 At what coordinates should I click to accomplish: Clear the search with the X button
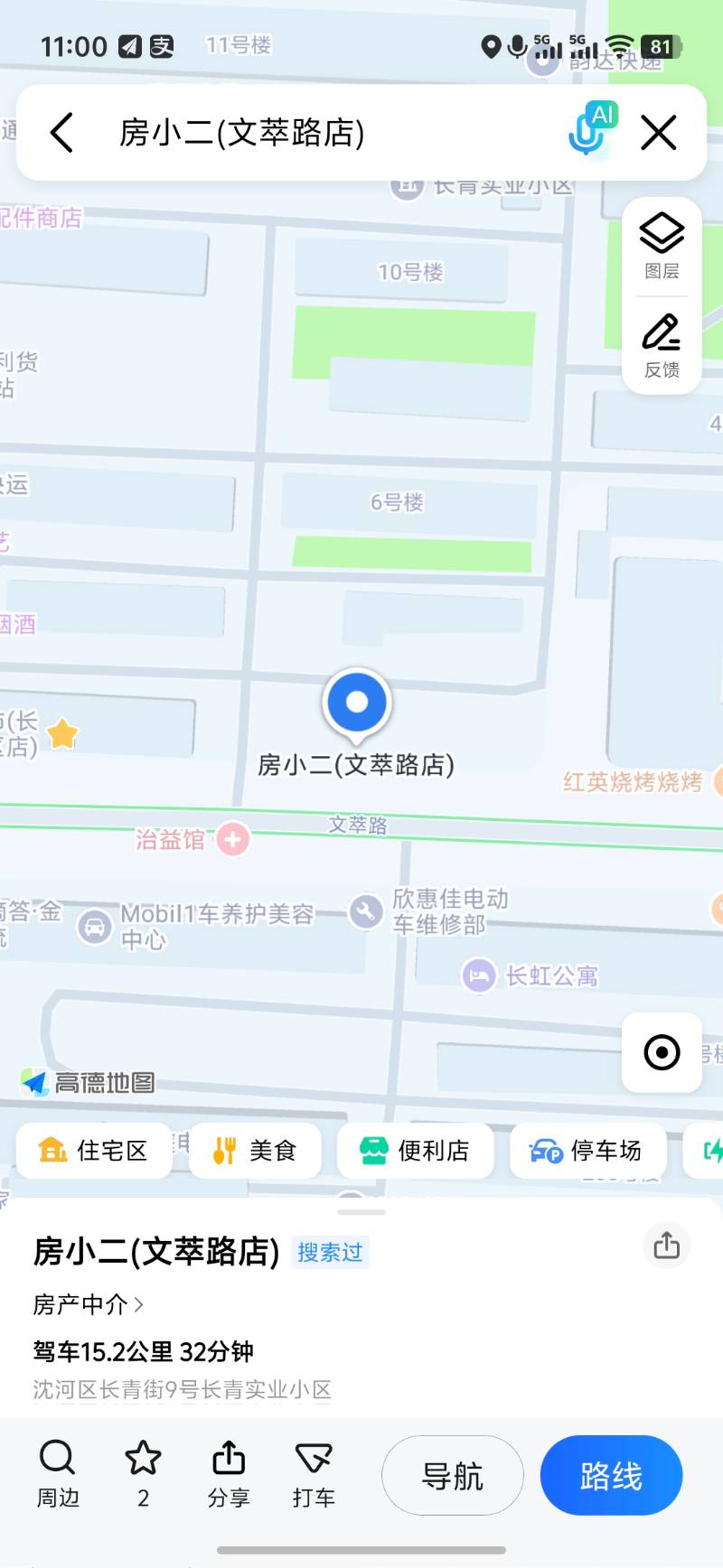[658, 133]
